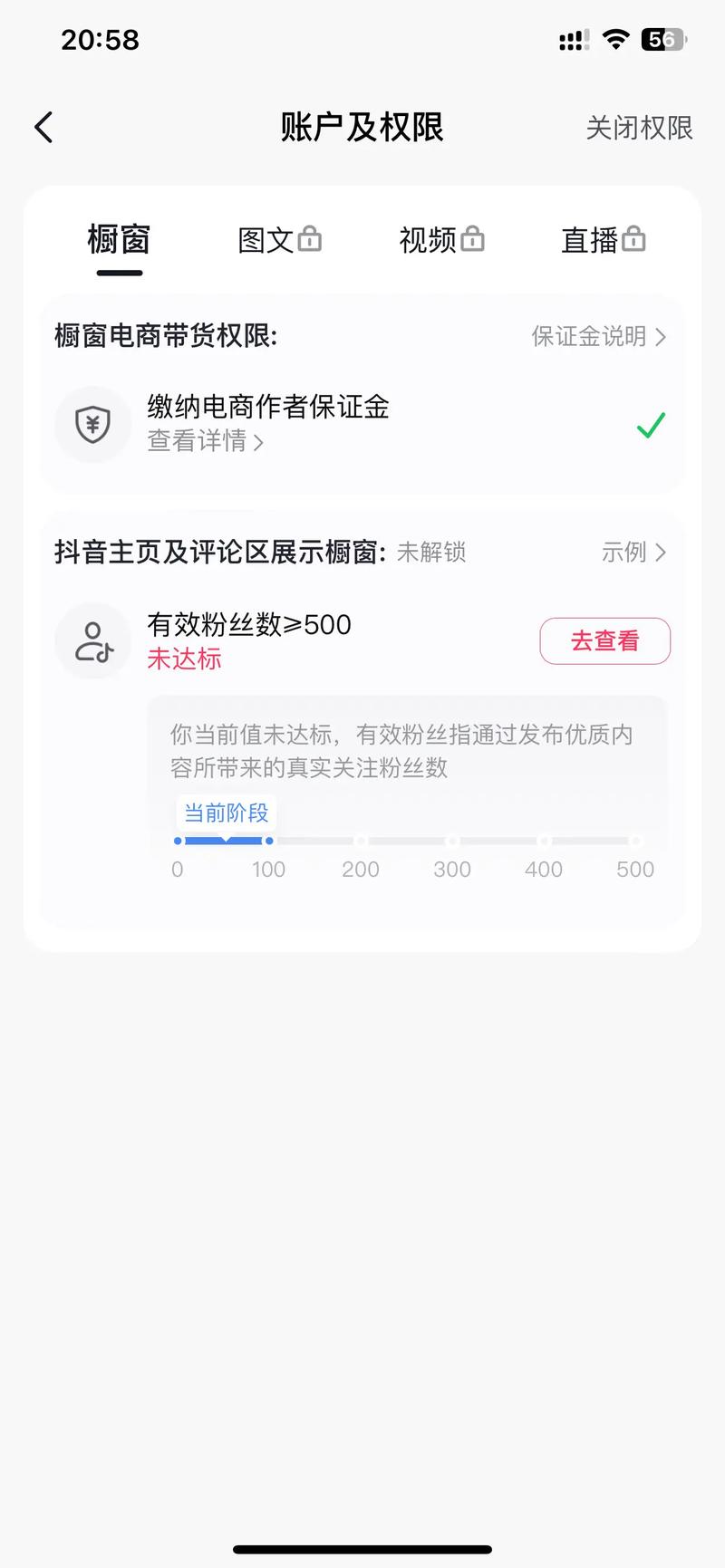Screen dimensions: 725x1568
Task: Tap the lock icon next to 图文
Action: point(311,238)
